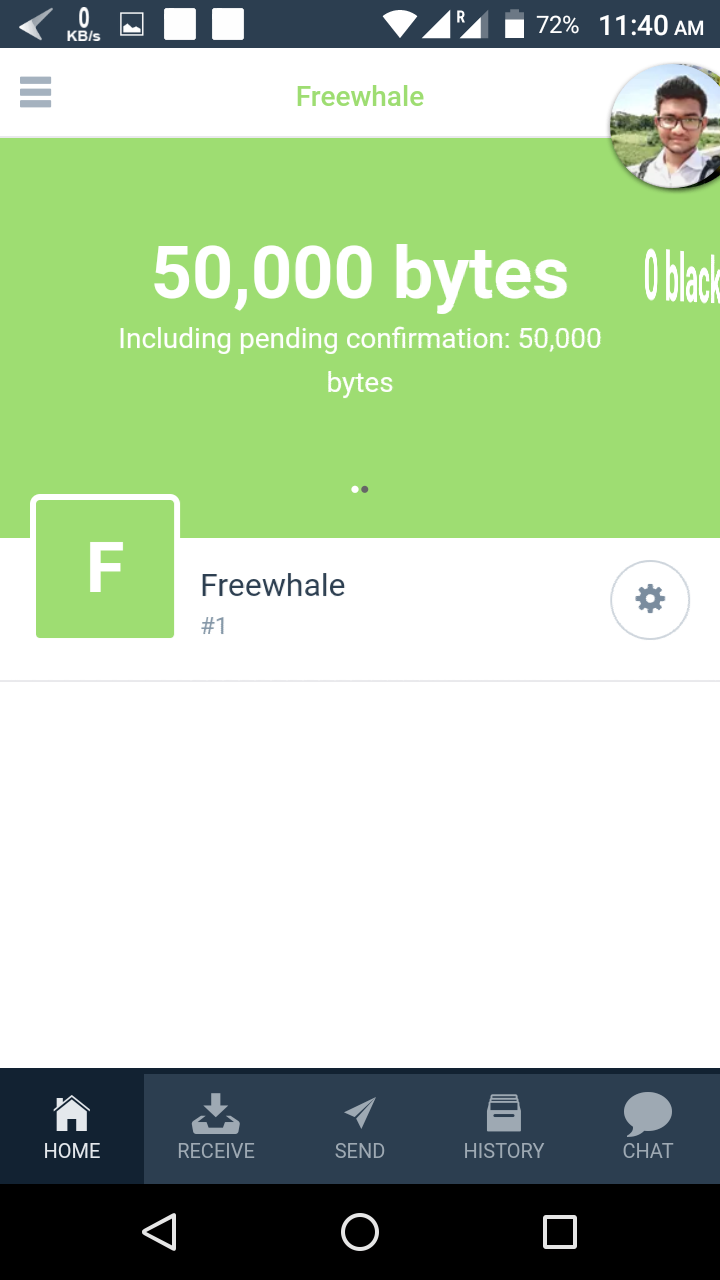Go to the Chat tab
The height and width of the screenshot is (1280, 720).
tap(647, 1127)
